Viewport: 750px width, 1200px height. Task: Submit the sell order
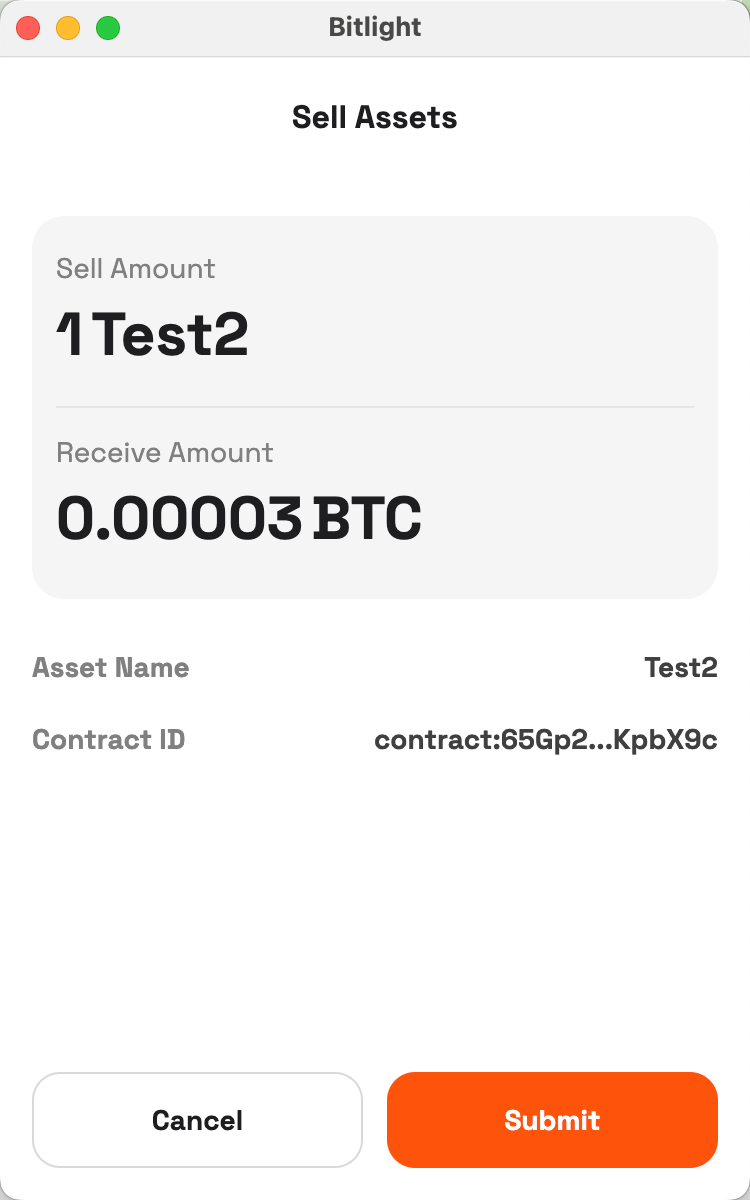552,1120
